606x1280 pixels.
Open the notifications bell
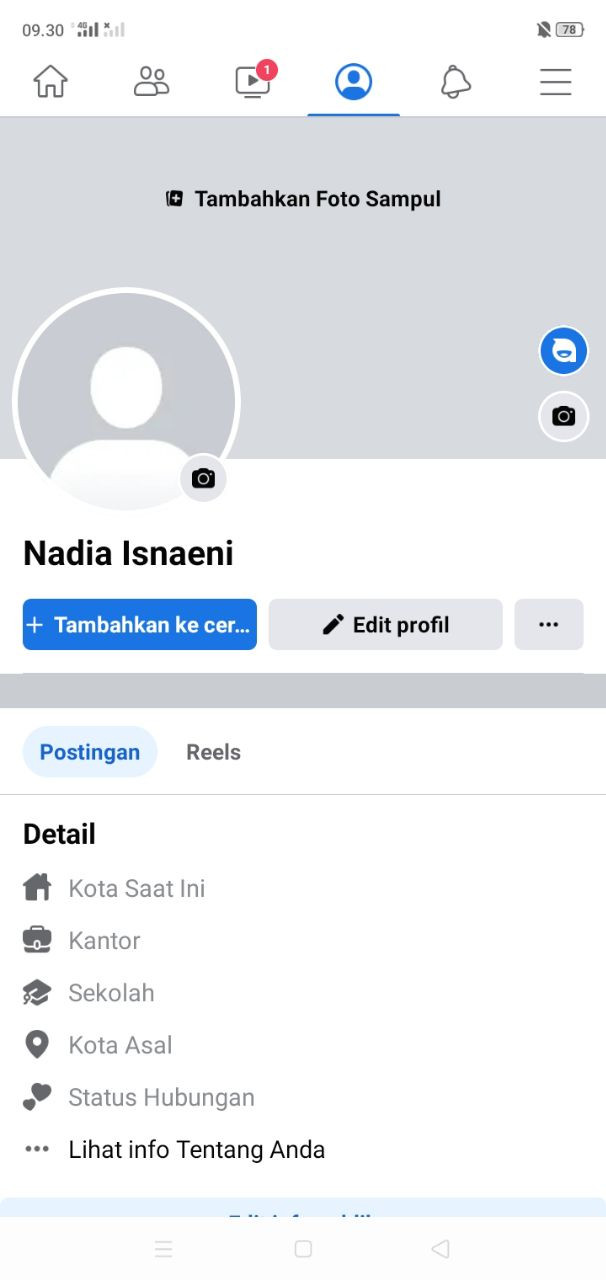coord(455,81)
